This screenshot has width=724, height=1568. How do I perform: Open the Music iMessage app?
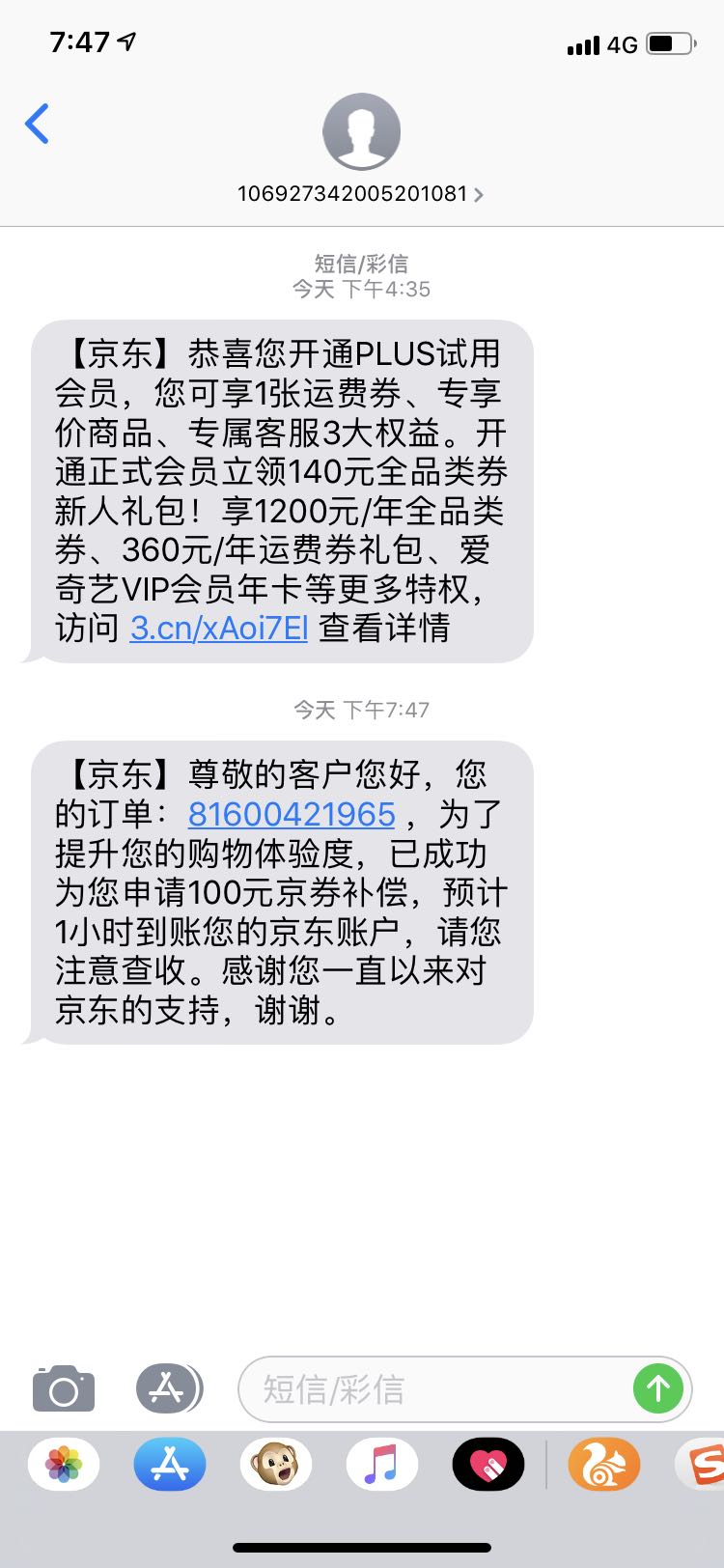(382, 1465)
